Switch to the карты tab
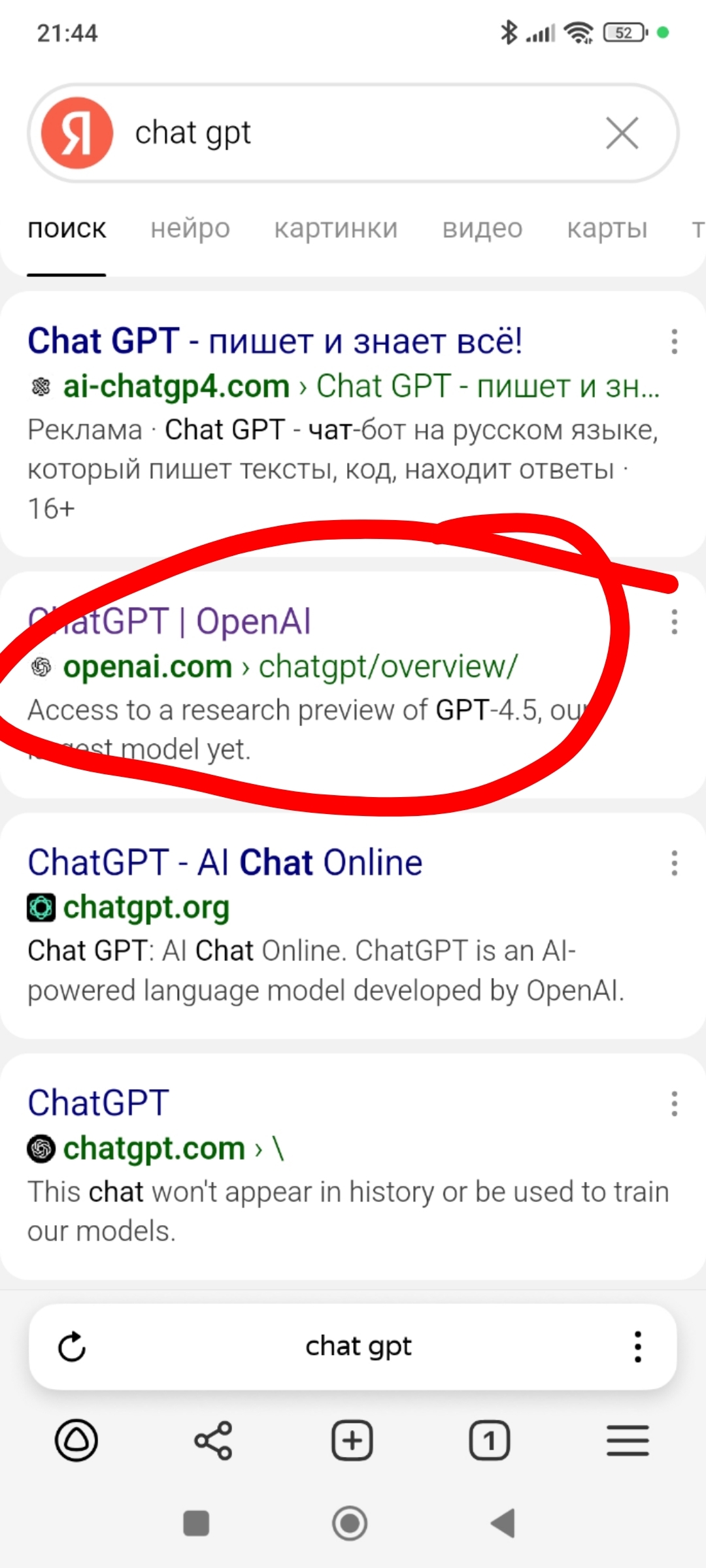The width and height of the screenshot is (706, 1568). pos(607,229)
